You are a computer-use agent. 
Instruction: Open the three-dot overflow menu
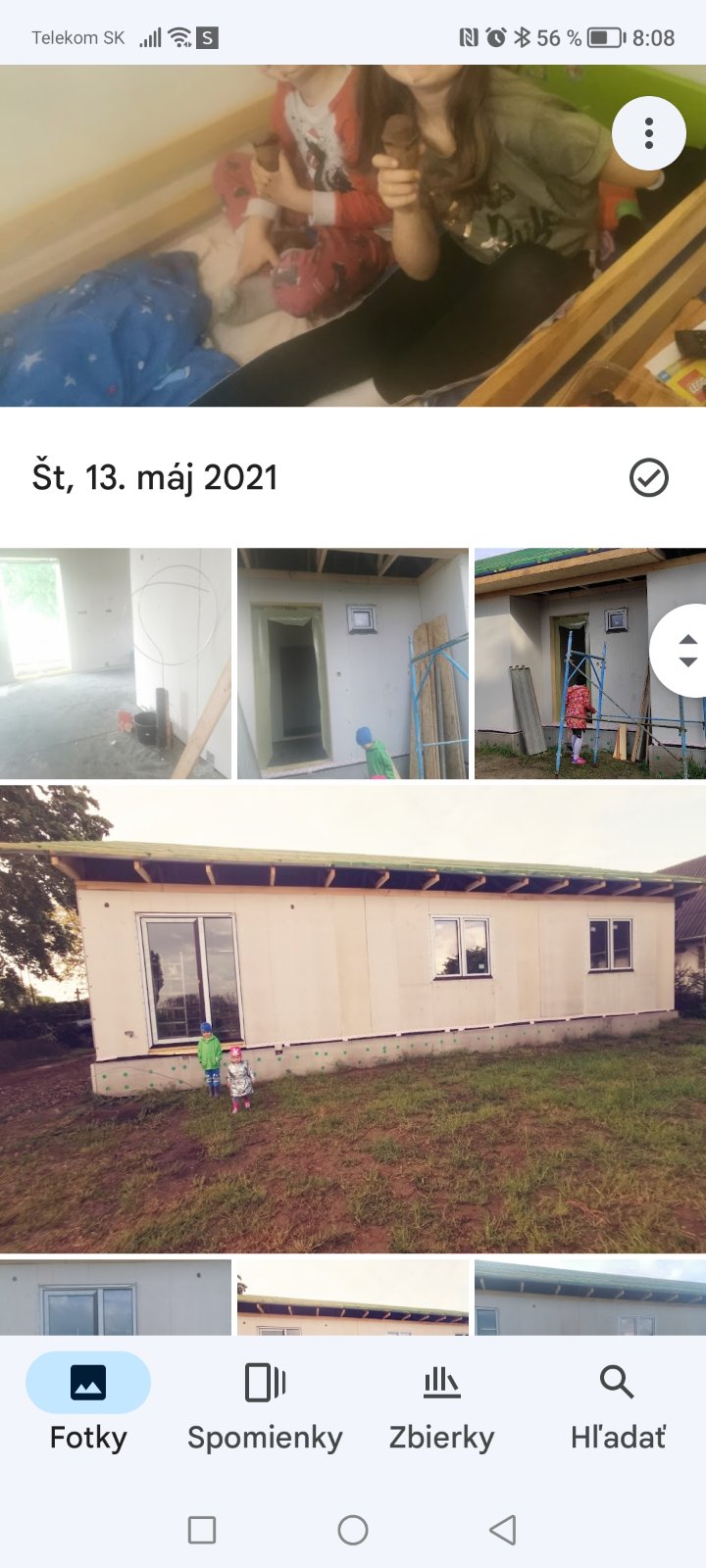[648, 133]
